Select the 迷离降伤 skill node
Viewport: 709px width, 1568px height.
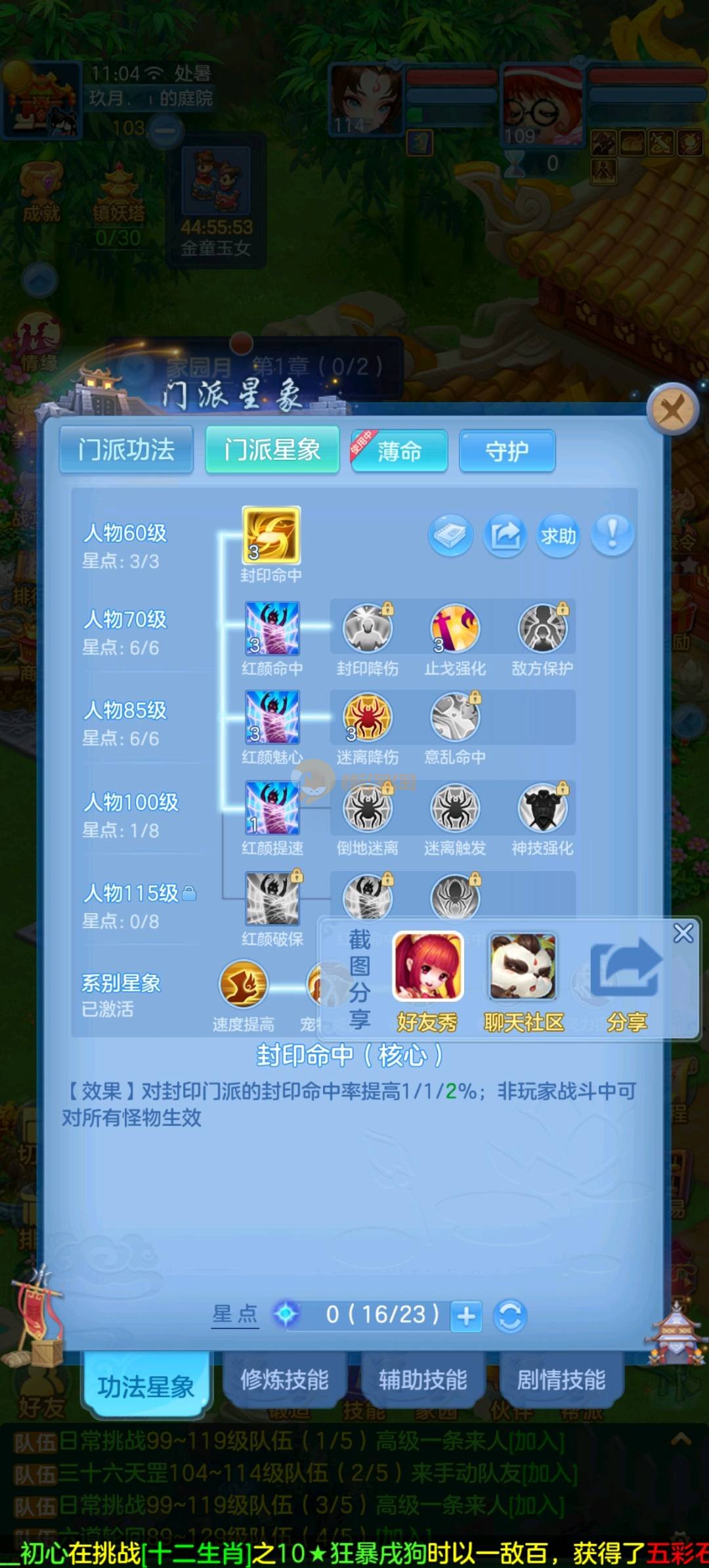point(367,717)
